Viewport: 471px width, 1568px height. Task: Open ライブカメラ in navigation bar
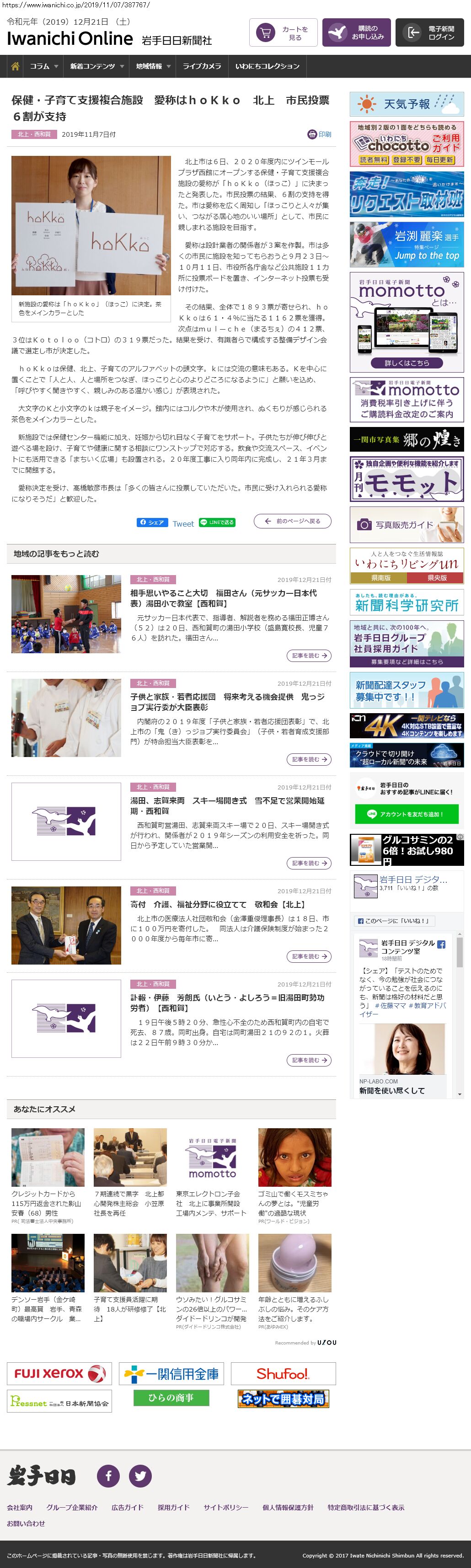pos(201,66)
